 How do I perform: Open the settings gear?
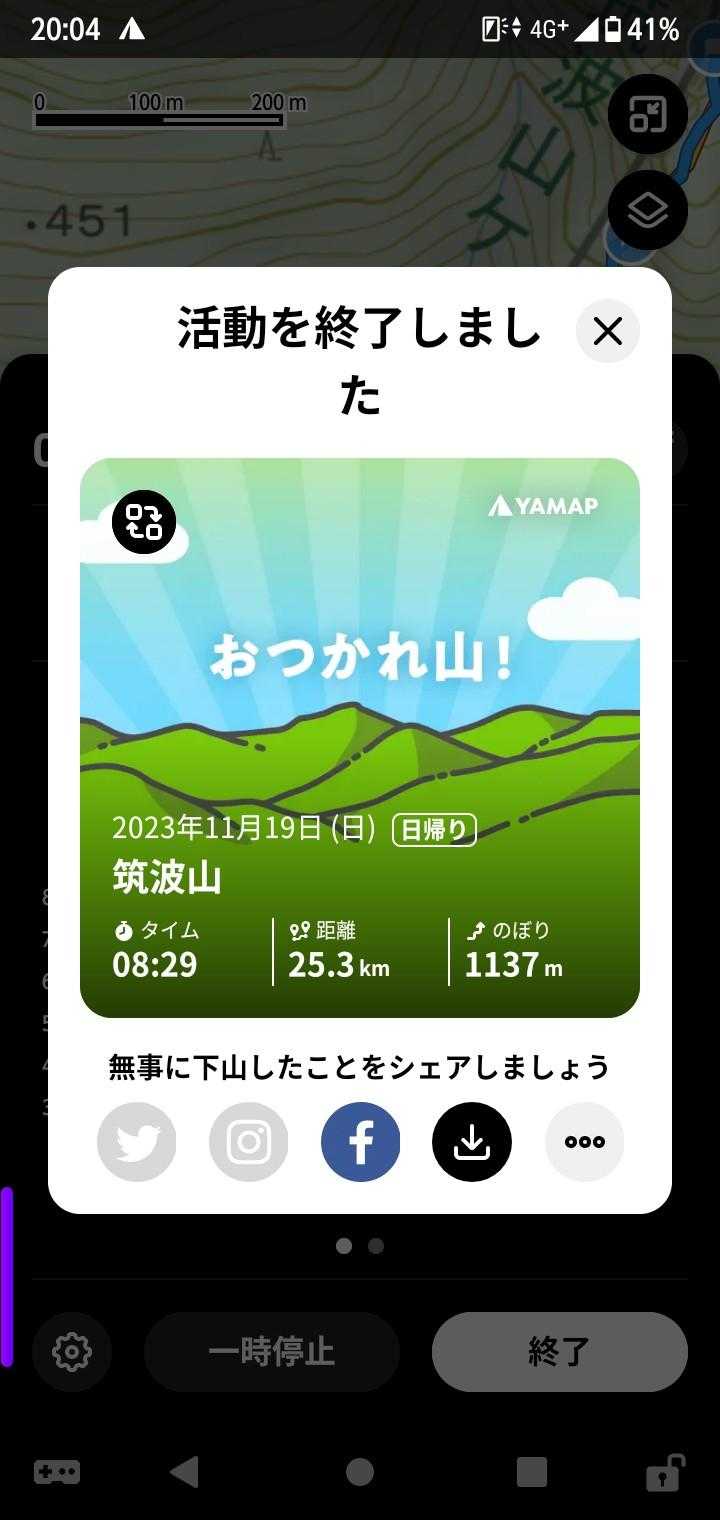(x=72, y=1351)
